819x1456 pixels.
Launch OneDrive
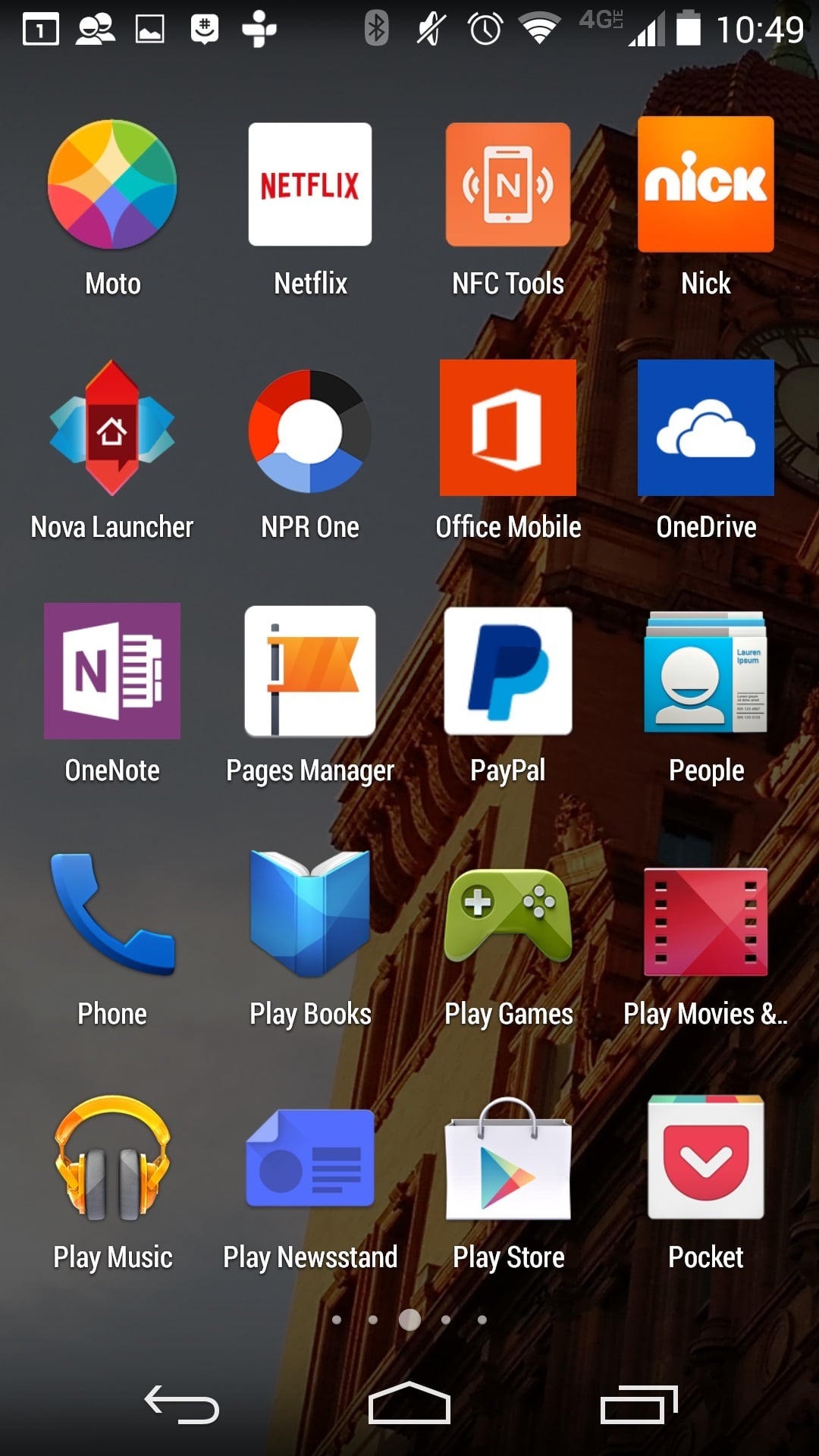tap(704, 427)
